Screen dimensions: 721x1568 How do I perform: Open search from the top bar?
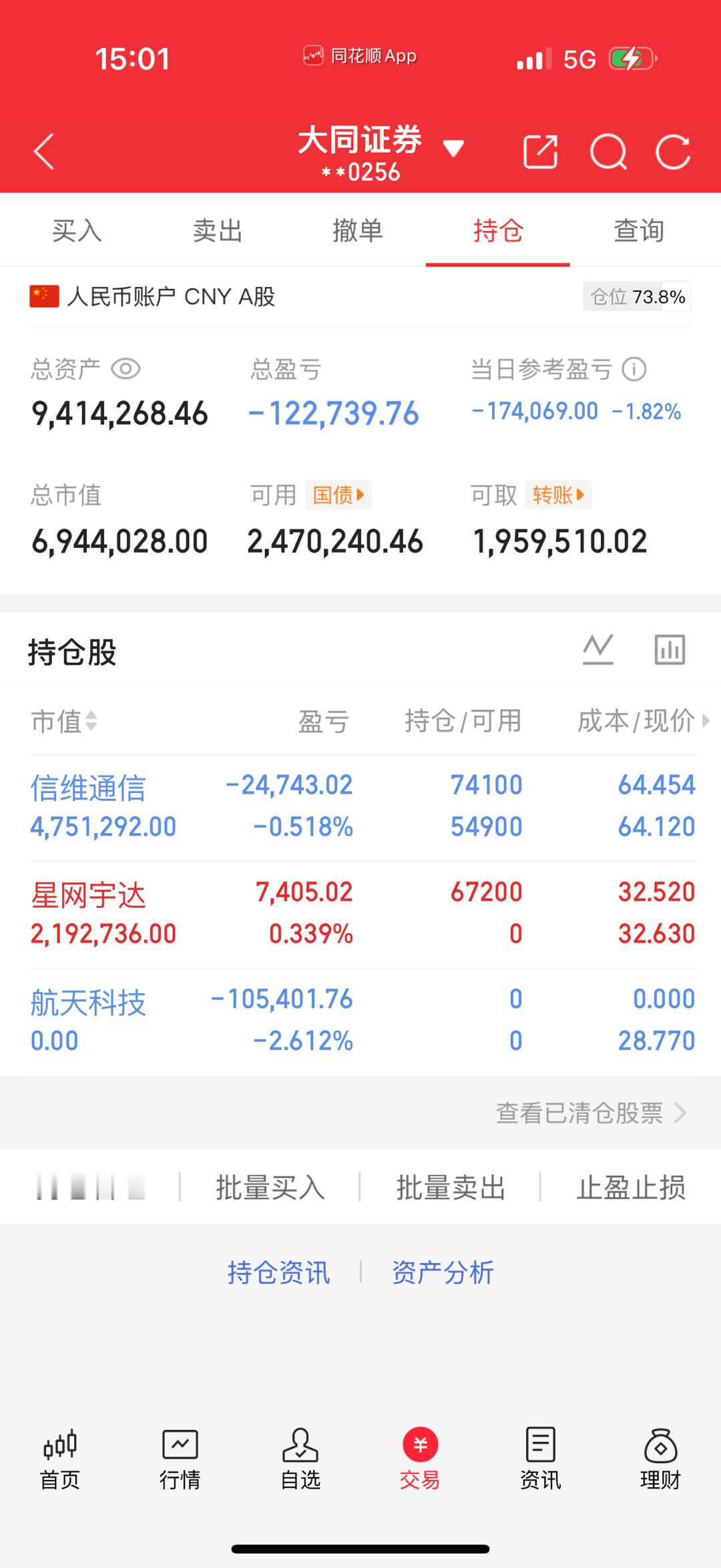tap(608, 152)
